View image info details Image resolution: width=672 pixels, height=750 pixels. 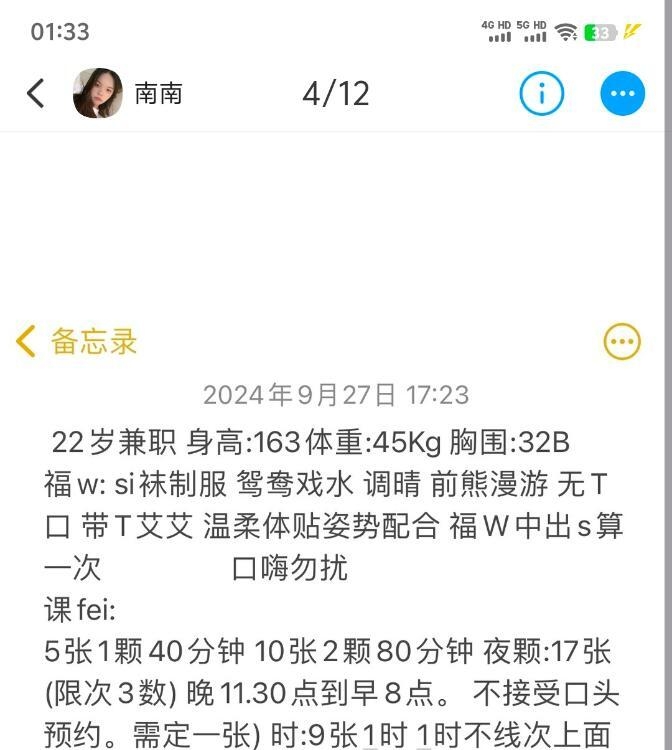click(x=542, y=94)
